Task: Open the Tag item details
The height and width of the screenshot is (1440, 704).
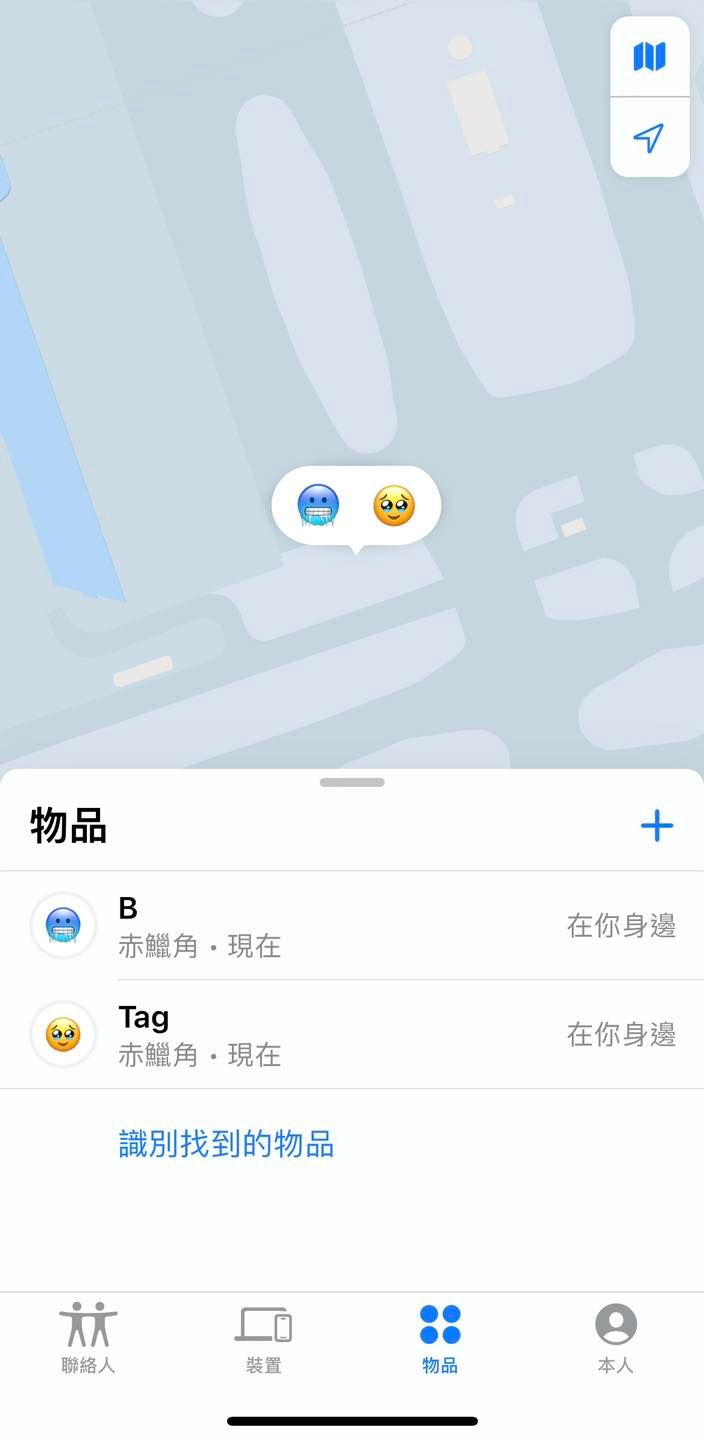Action: coord(352,1035)
